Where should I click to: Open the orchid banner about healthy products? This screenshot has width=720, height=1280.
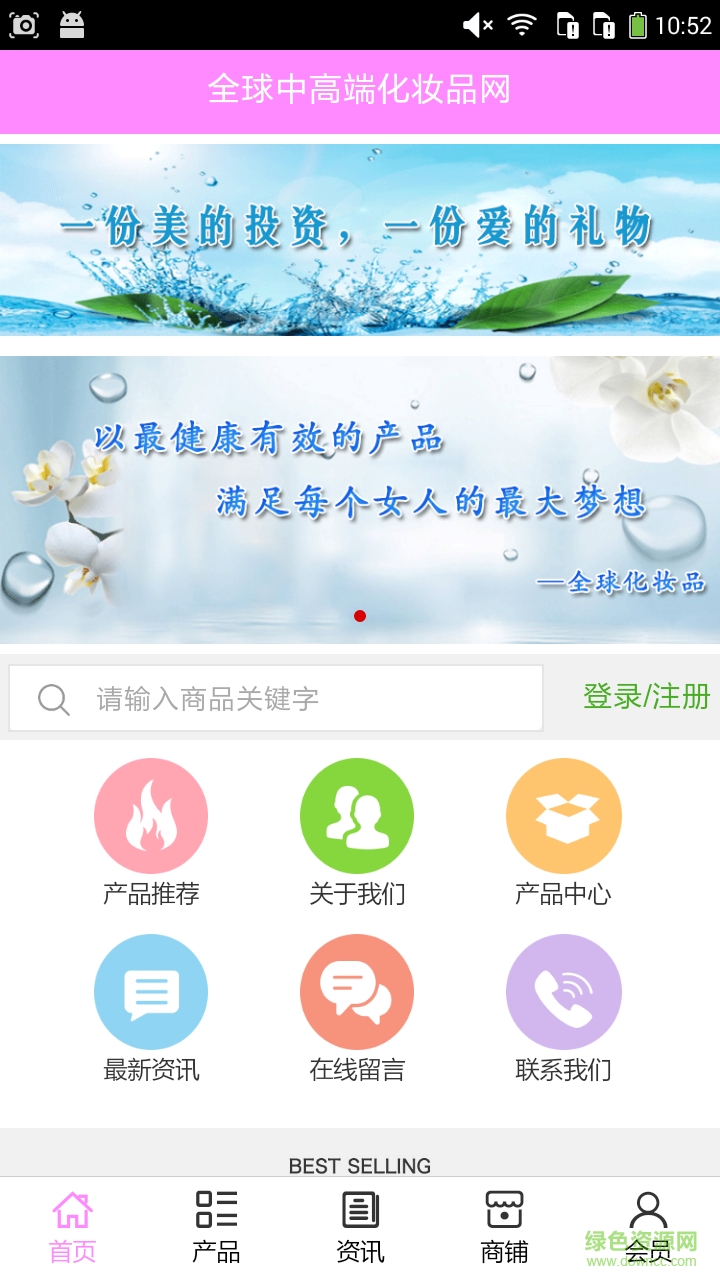point(360,498)
